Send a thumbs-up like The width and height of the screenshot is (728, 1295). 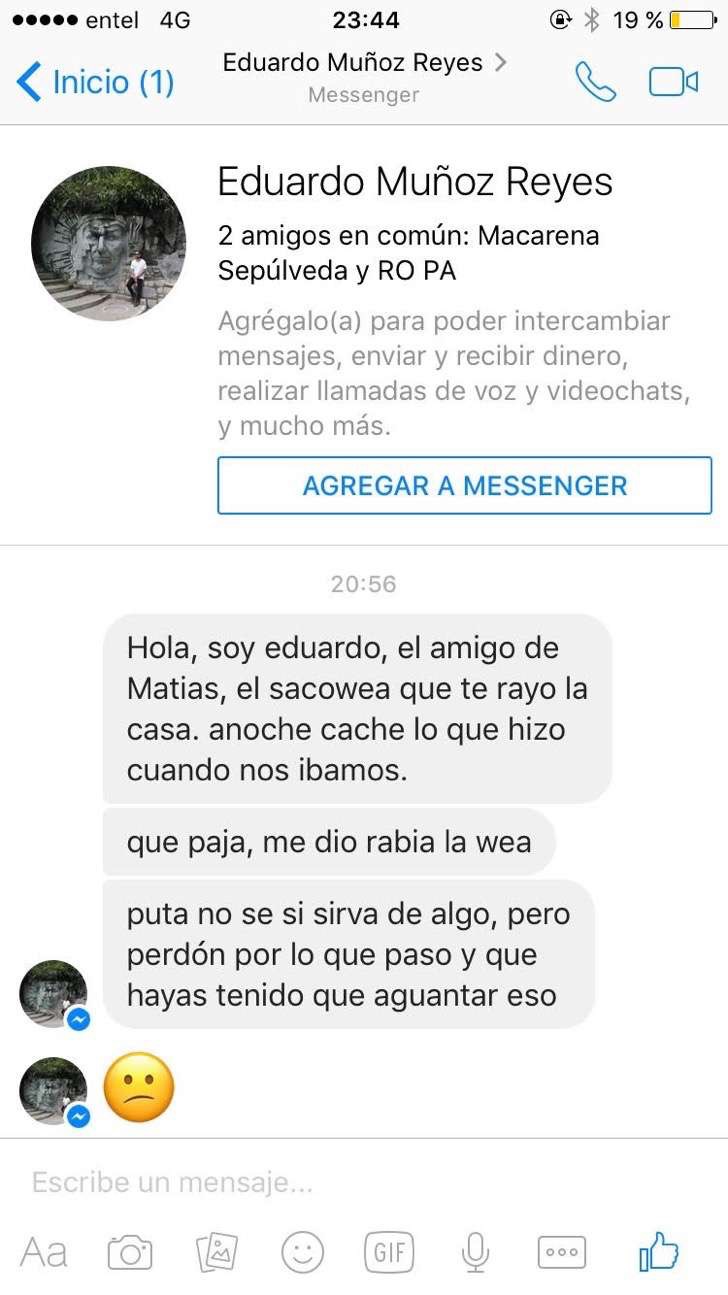coord(659,1251)
